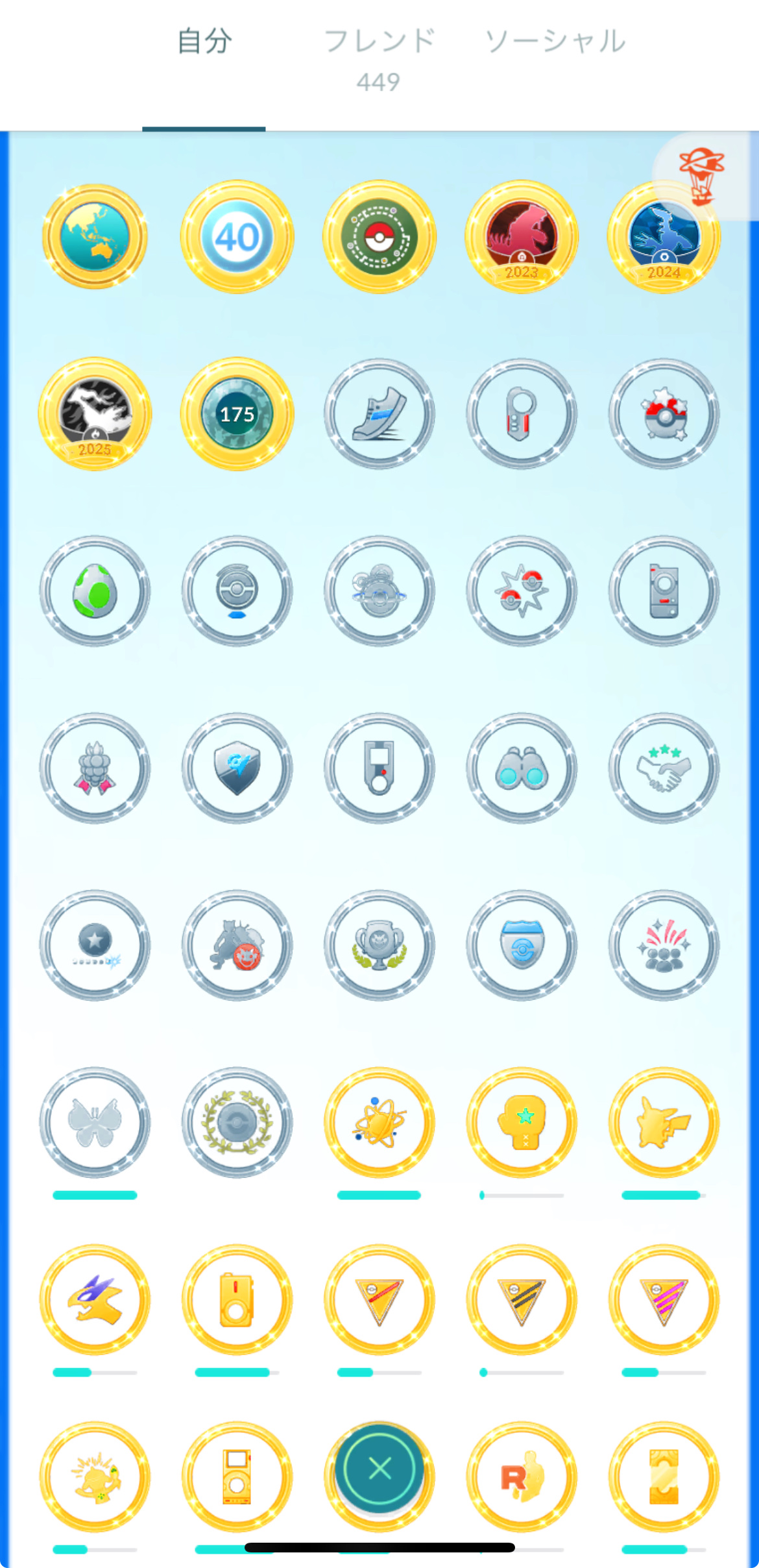Open the gold Pikachu medal
Screen dimensions: 759x1568
pos(664,1123)
